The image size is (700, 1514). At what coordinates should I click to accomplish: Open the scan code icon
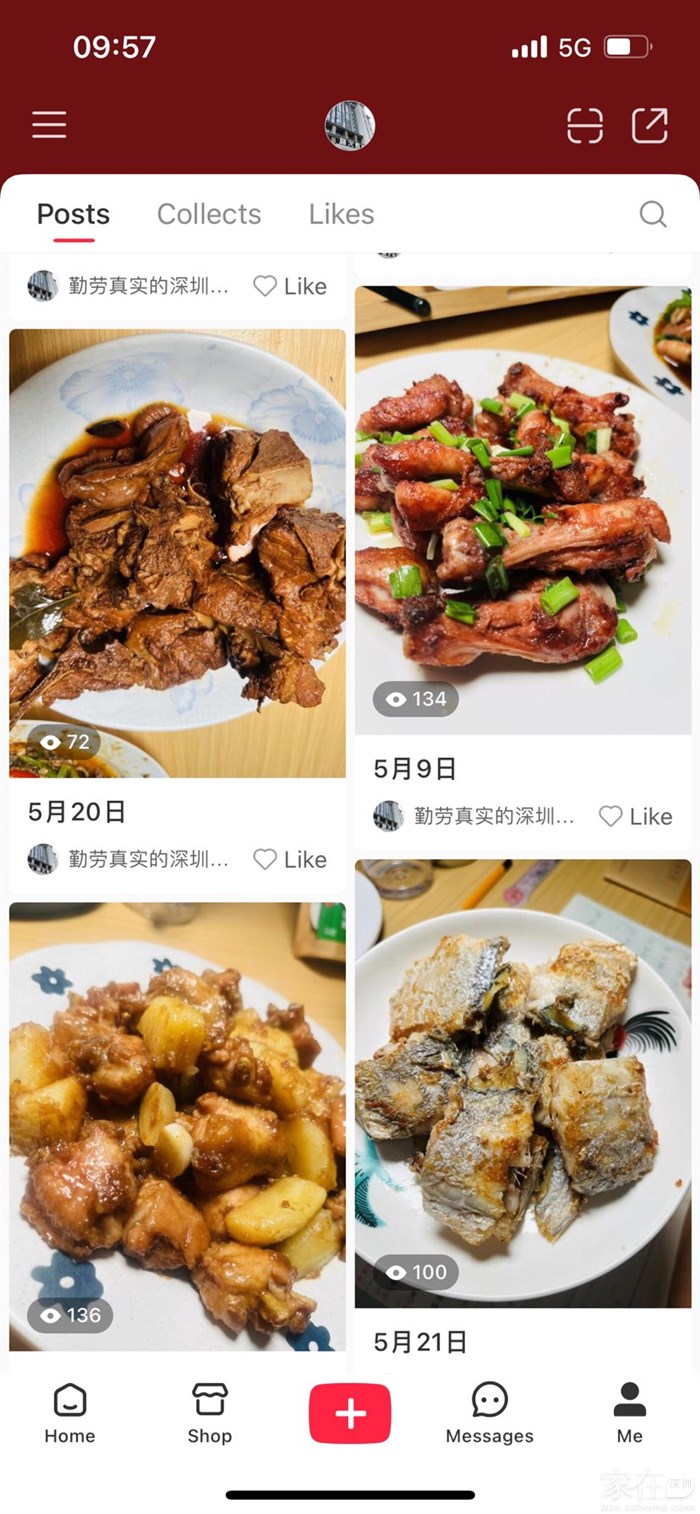[x=585, y=126]
